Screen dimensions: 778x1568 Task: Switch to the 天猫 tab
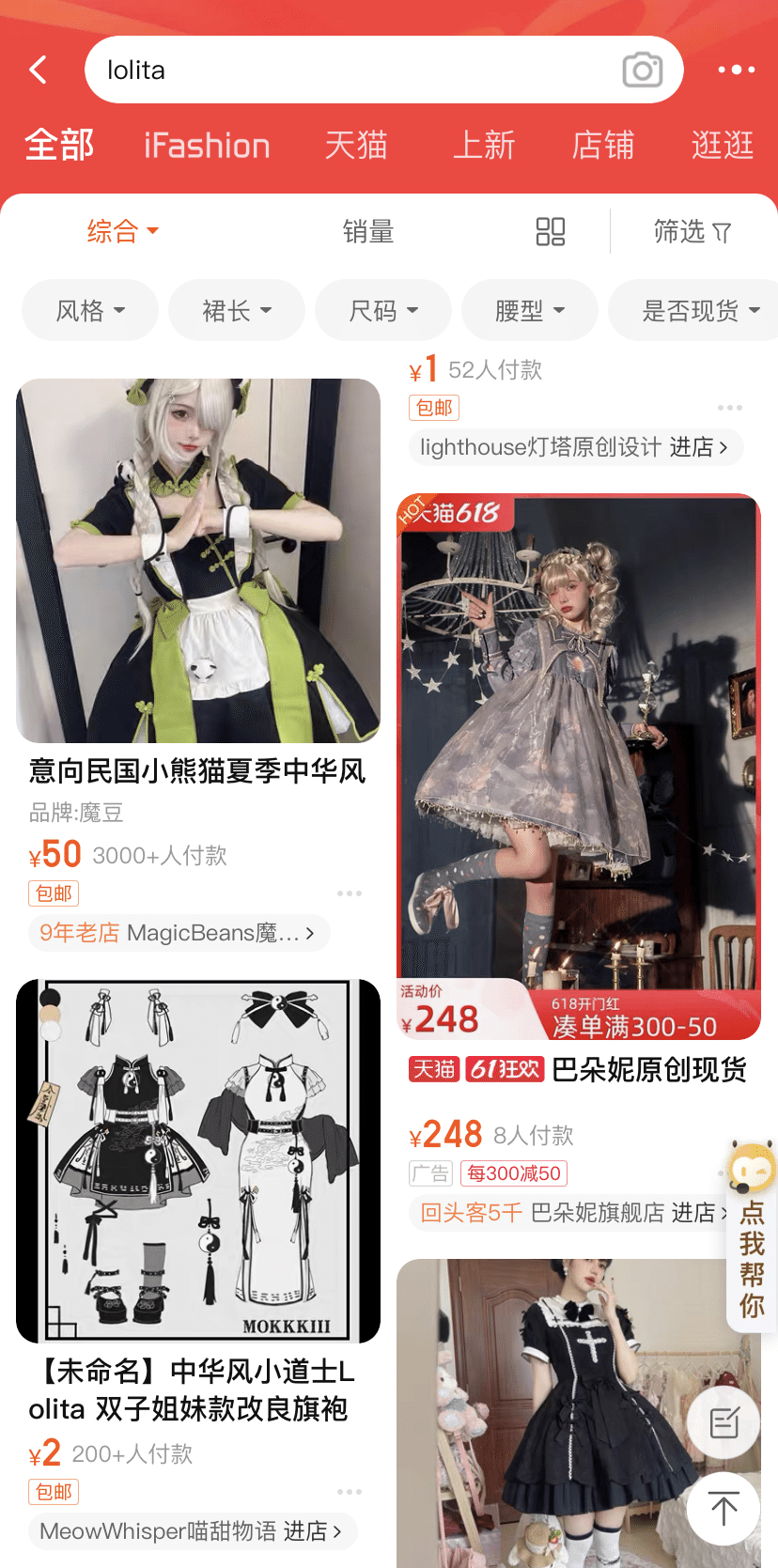click(356, 146)
